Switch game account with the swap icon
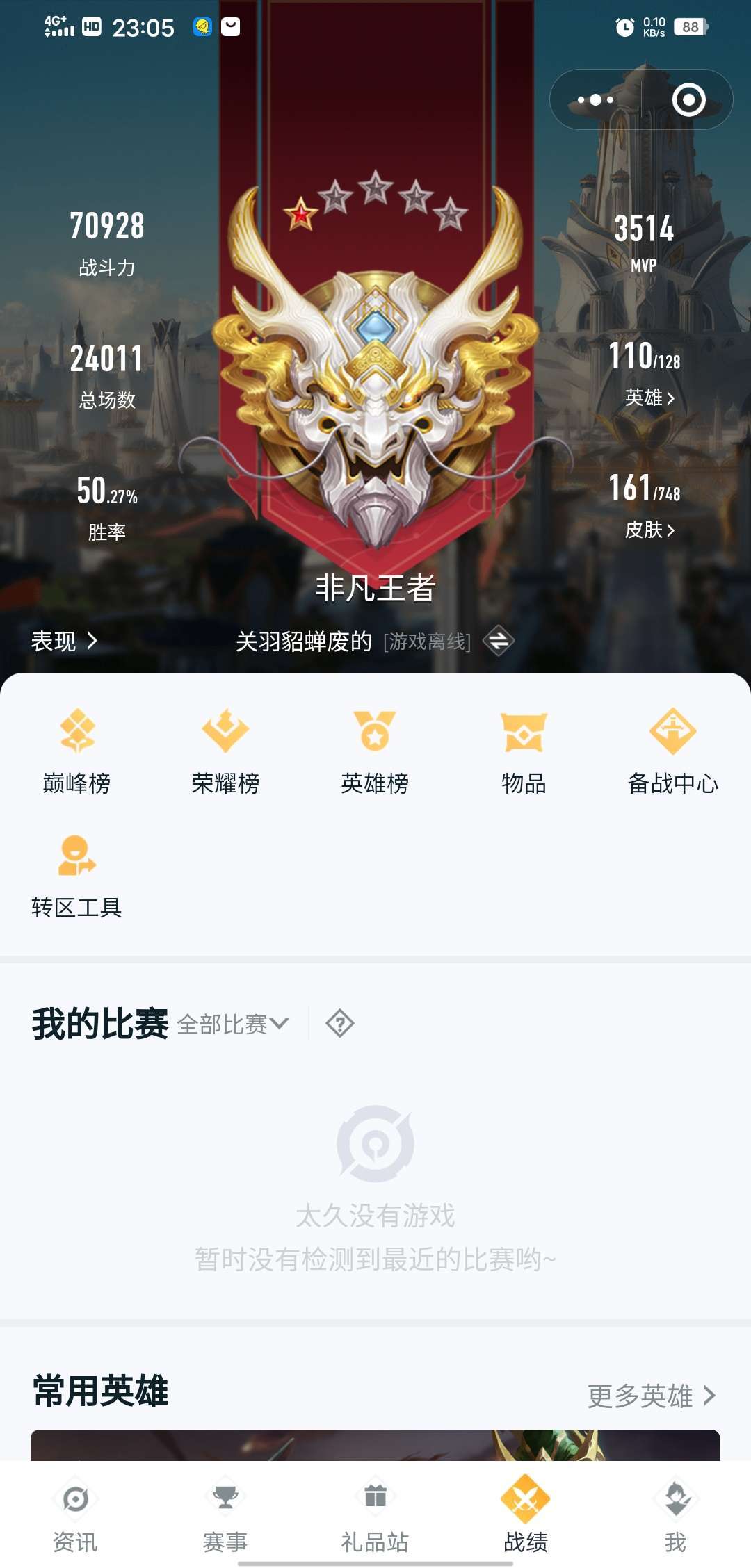The width and height of the screenshot is (751, 1568). click(x=499, y=641)
